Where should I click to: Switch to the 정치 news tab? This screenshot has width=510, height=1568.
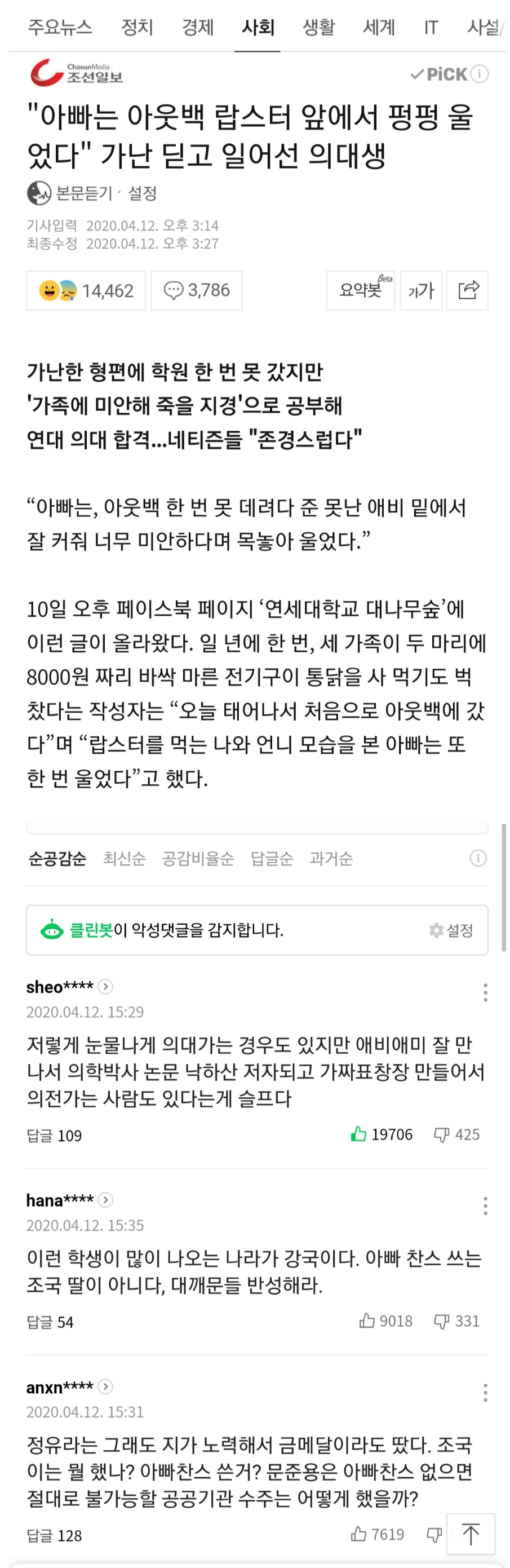[137, 27]
